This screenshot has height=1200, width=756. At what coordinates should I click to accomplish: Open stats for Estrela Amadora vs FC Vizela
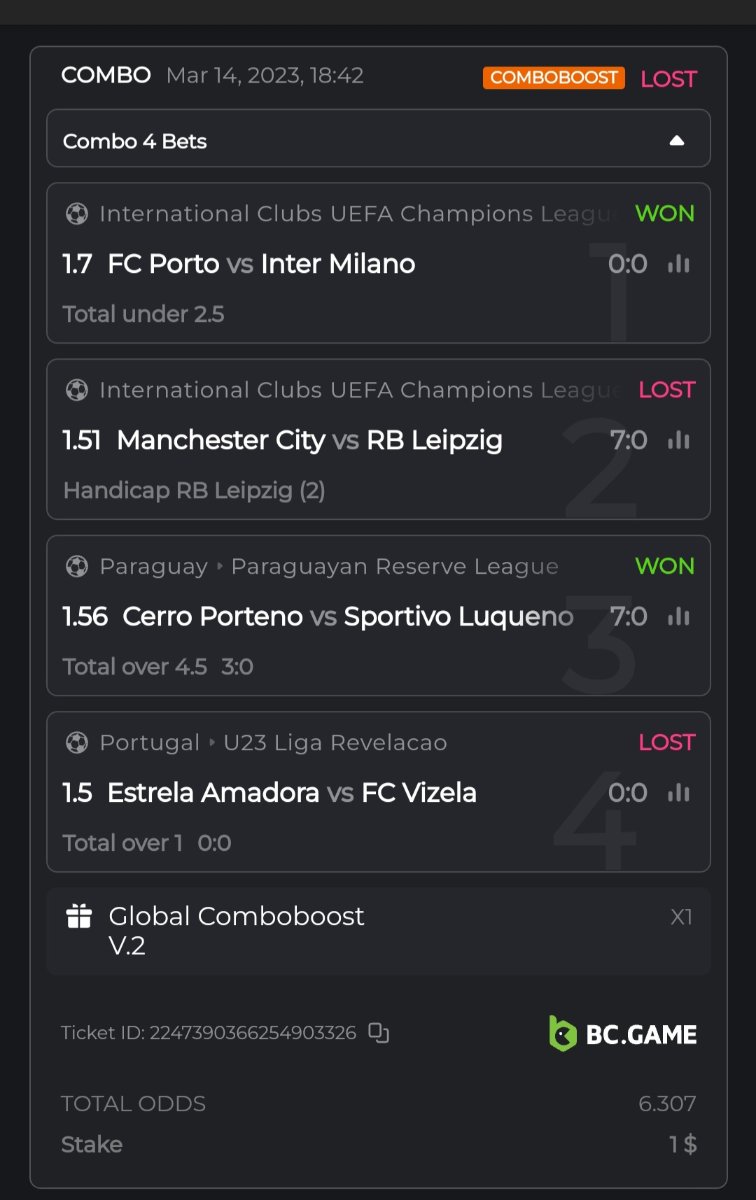[x=679, y=793]
